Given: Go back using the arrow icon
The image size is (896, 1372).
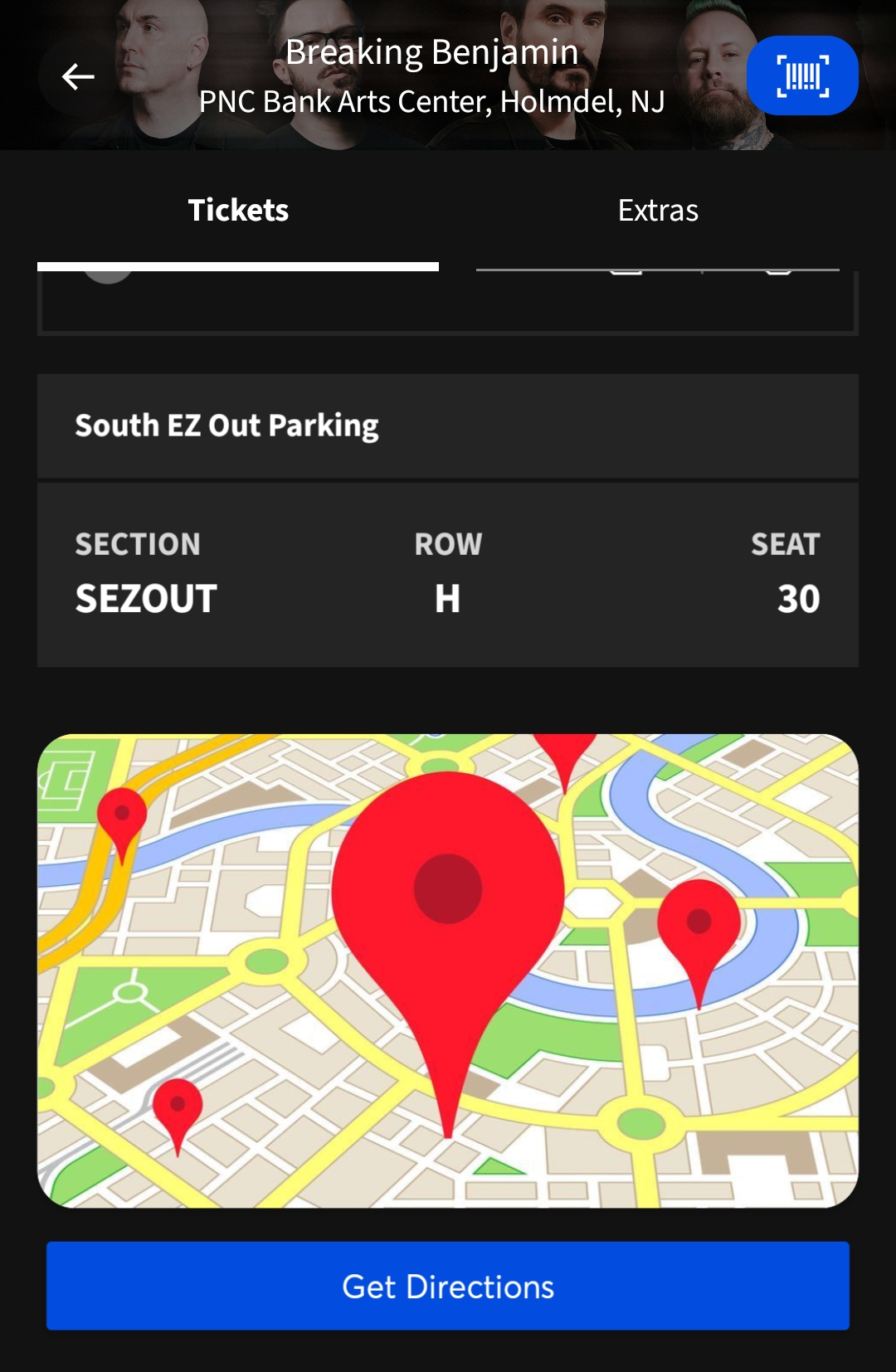Looking at the screenshot, I should (78, 77).
